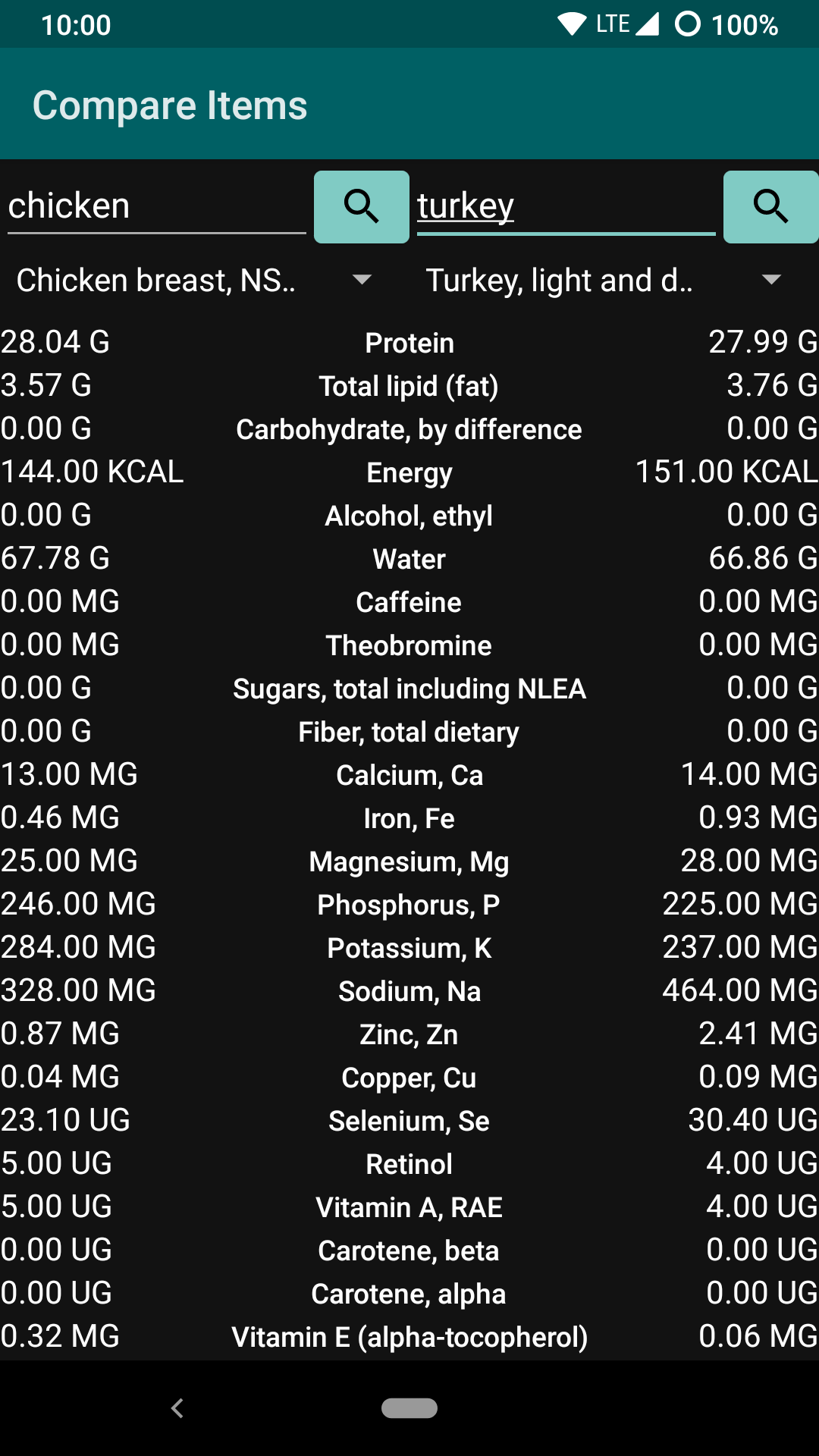
Task: Focus the turkey search field
Action: coord(565,206)
